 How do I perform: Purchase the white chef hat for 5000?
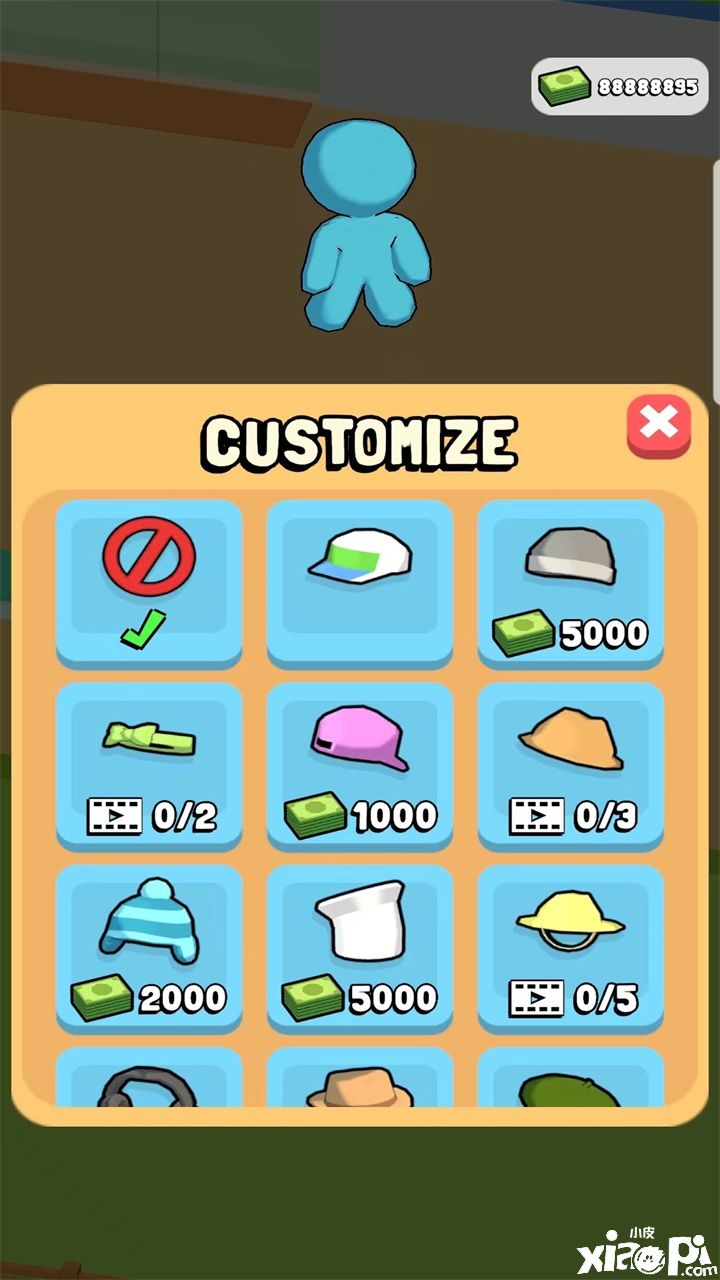pos(360,947)
